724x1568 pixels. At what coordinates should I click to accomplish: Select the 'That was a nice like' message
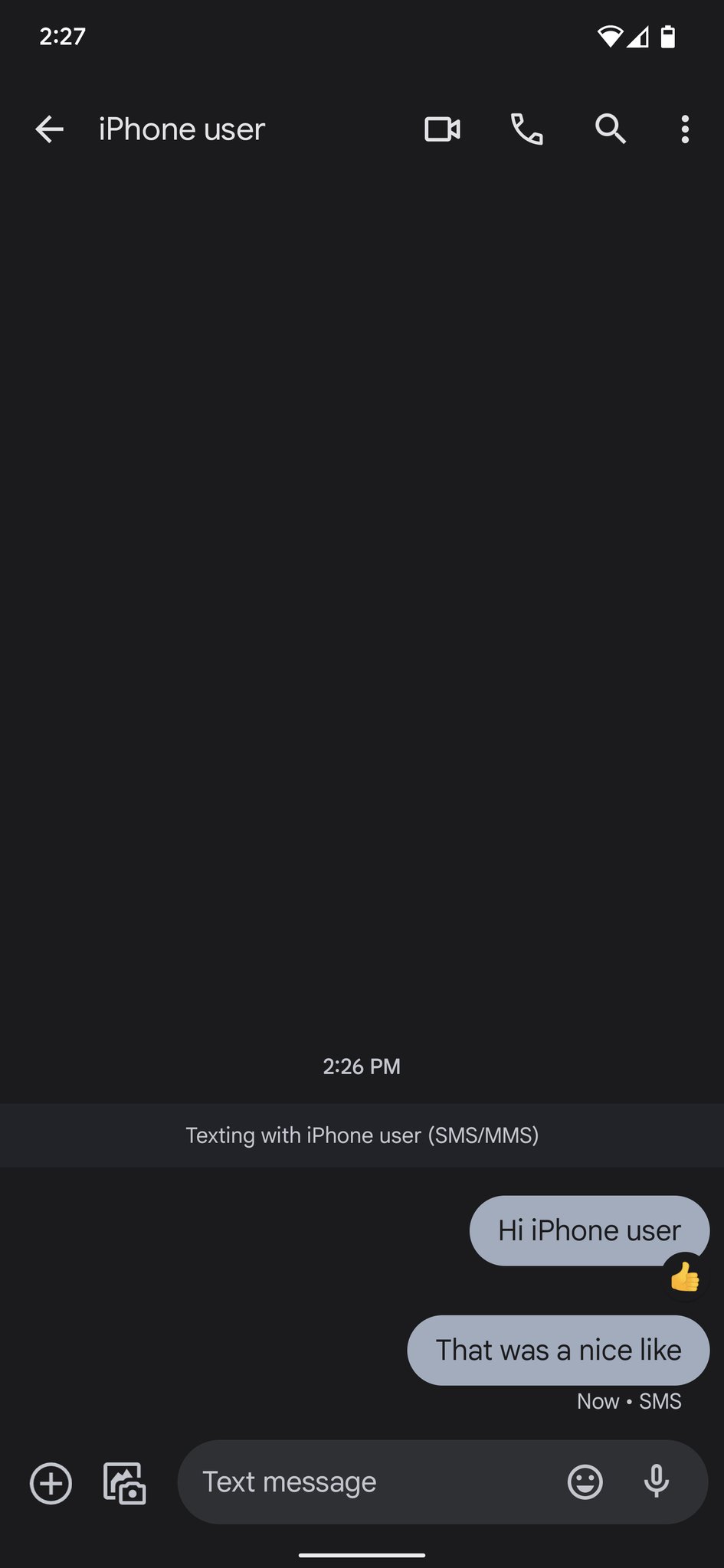pos(557,1350)
